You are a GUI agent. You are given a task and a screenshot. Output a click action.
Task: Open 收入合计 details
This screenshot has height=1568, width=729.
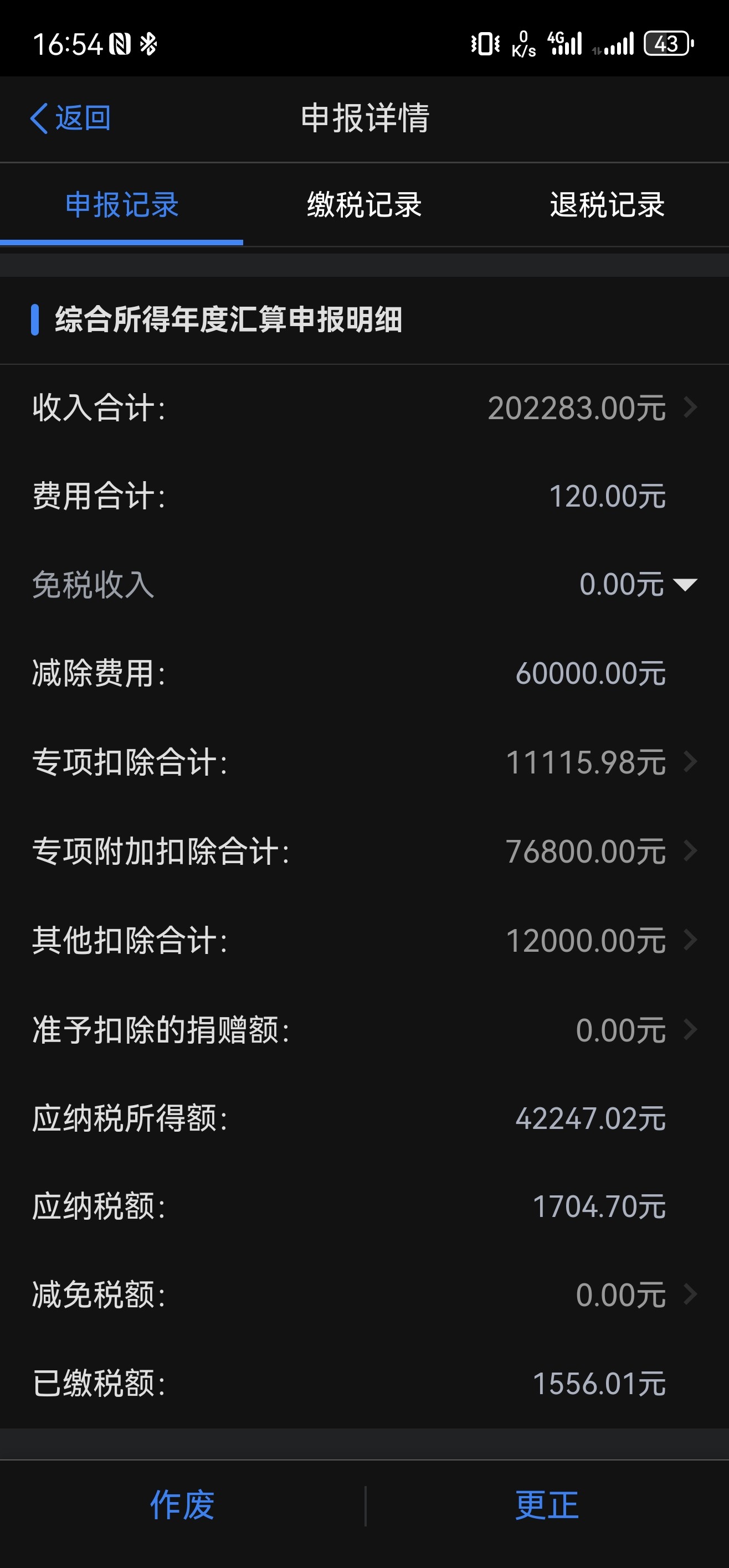point(690,407)
